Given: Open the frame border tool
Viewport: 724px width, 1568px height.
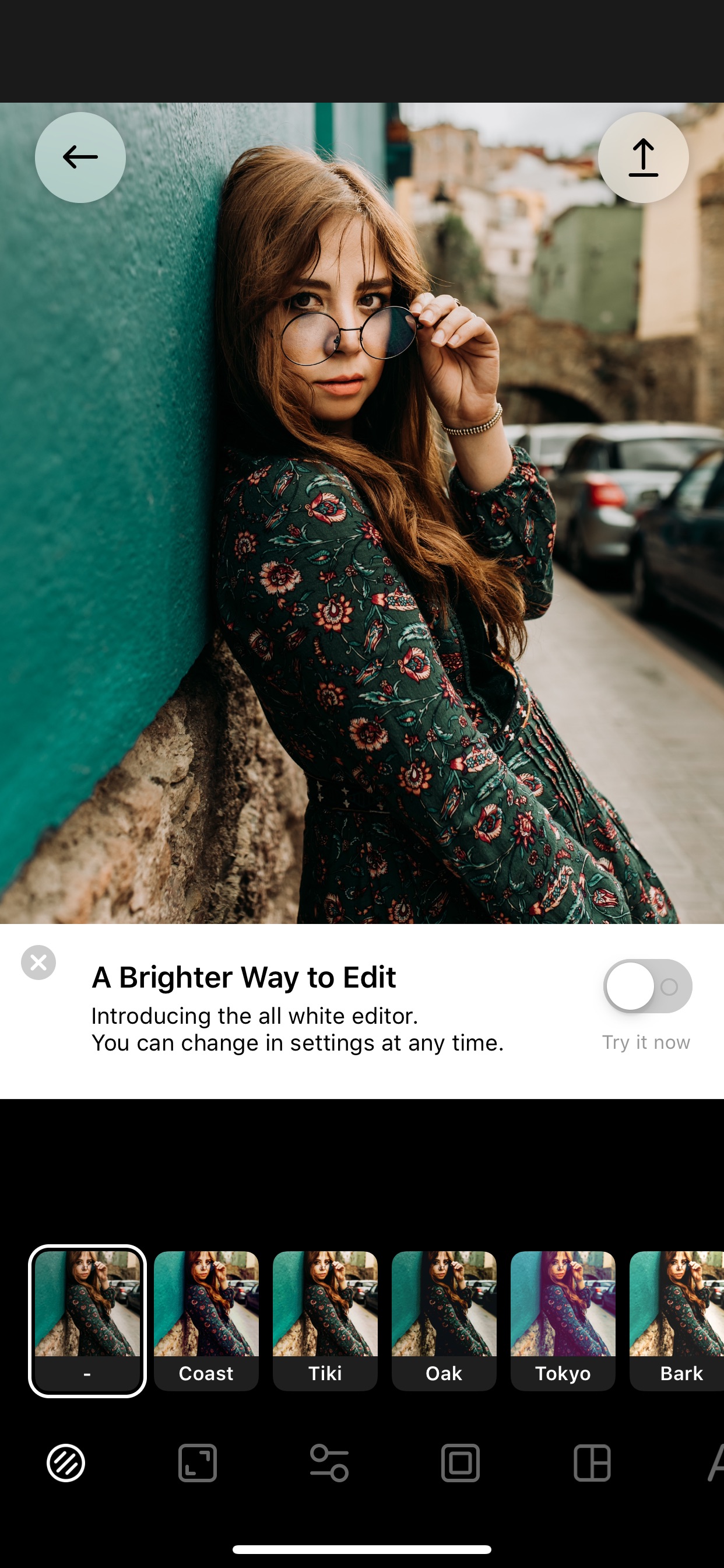Looking at the screenshot, I should coord(461,1462).
